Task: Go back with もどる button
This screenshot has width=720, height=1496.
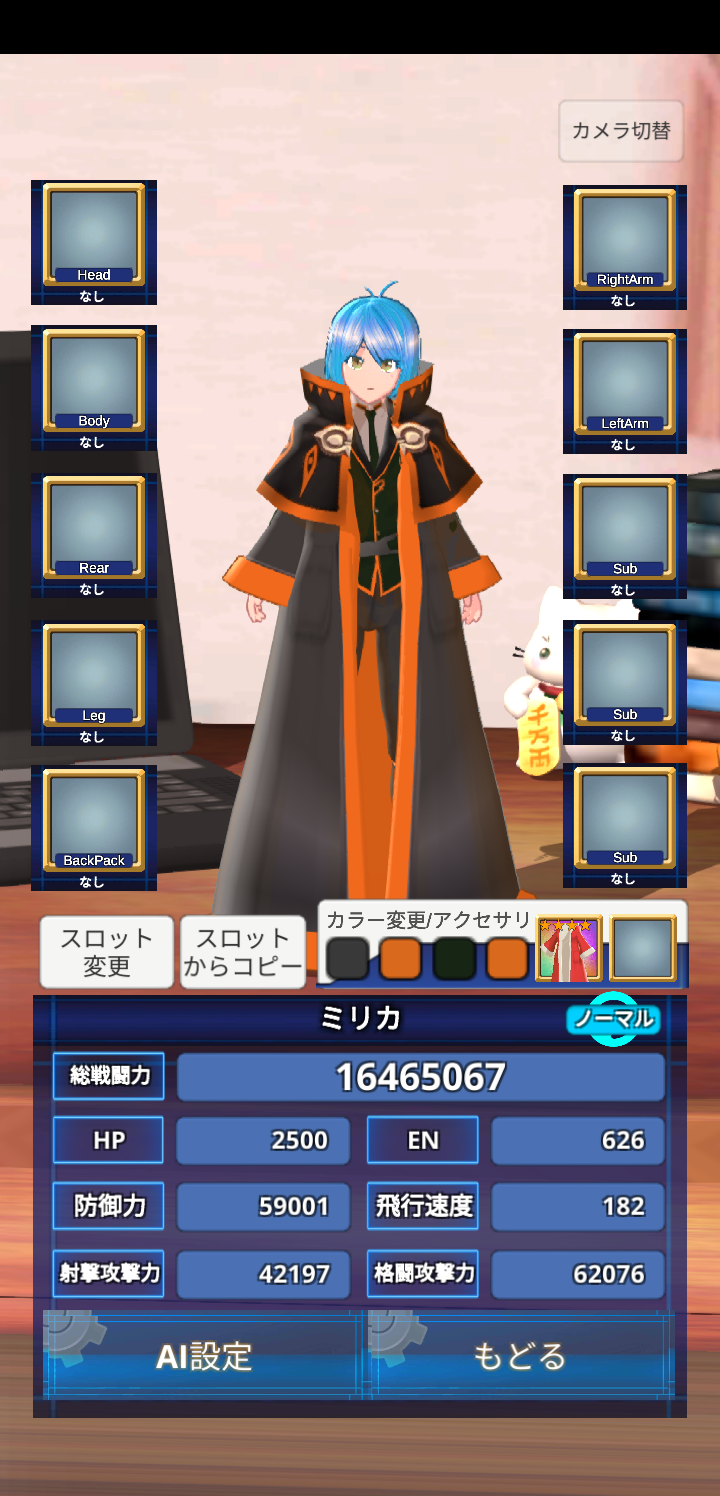Action: [x=520, y=1356]
